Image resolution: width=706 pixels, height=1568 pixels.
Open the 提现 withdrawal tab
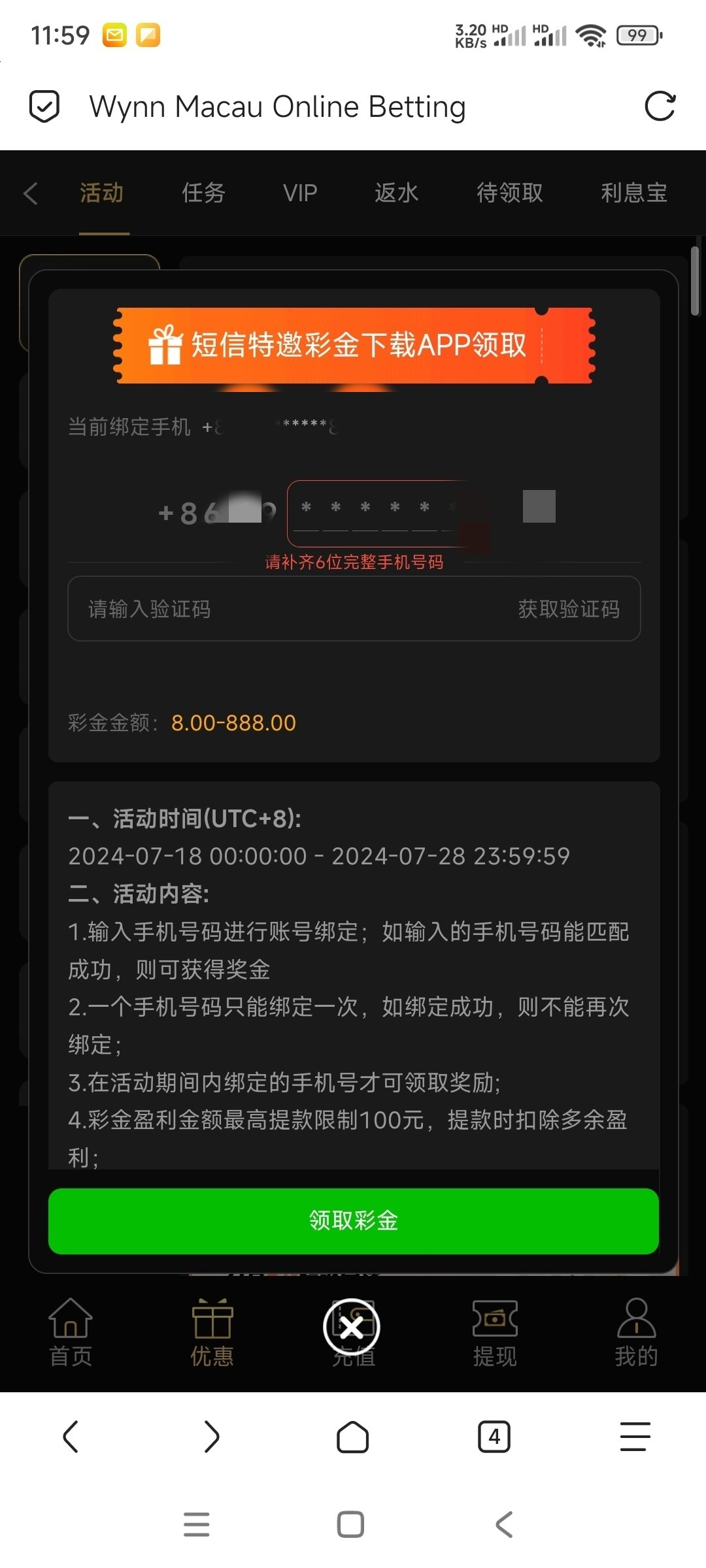click(x=495, y=1333)
